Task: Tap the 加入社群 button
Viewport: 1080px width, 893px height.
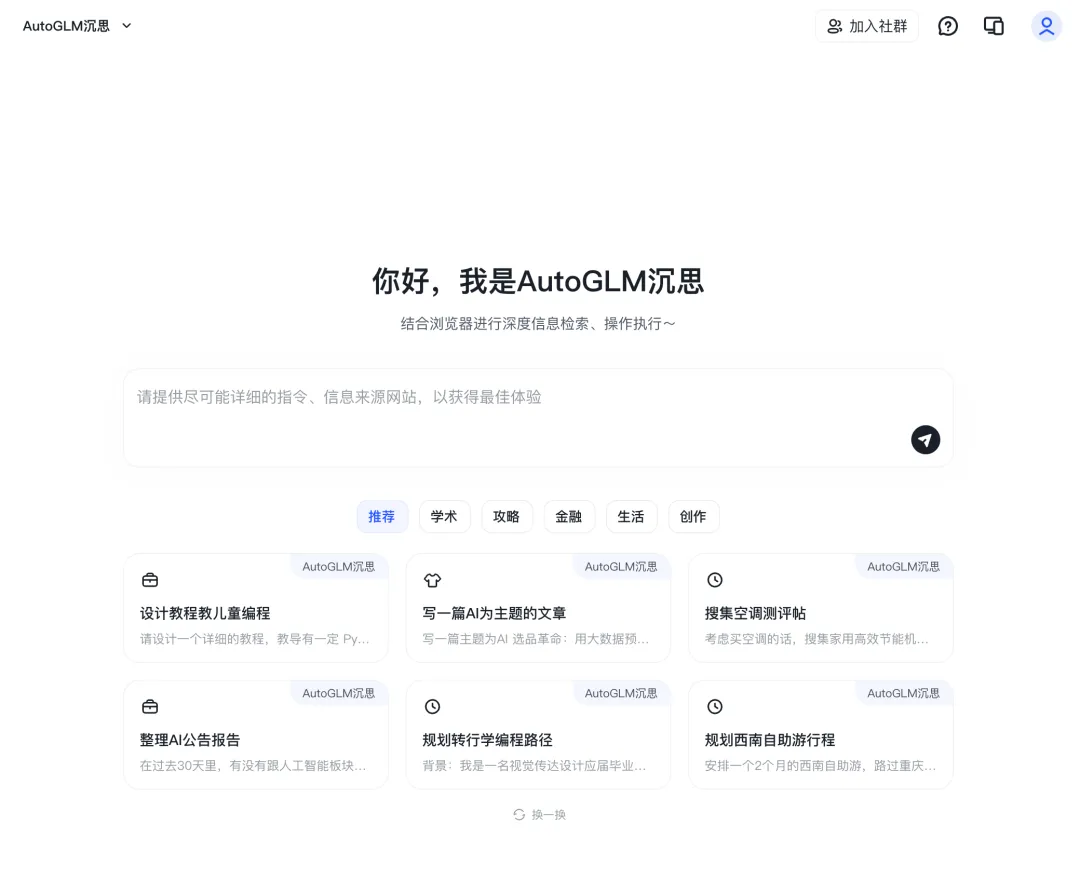Action: (x=866, y=26)
